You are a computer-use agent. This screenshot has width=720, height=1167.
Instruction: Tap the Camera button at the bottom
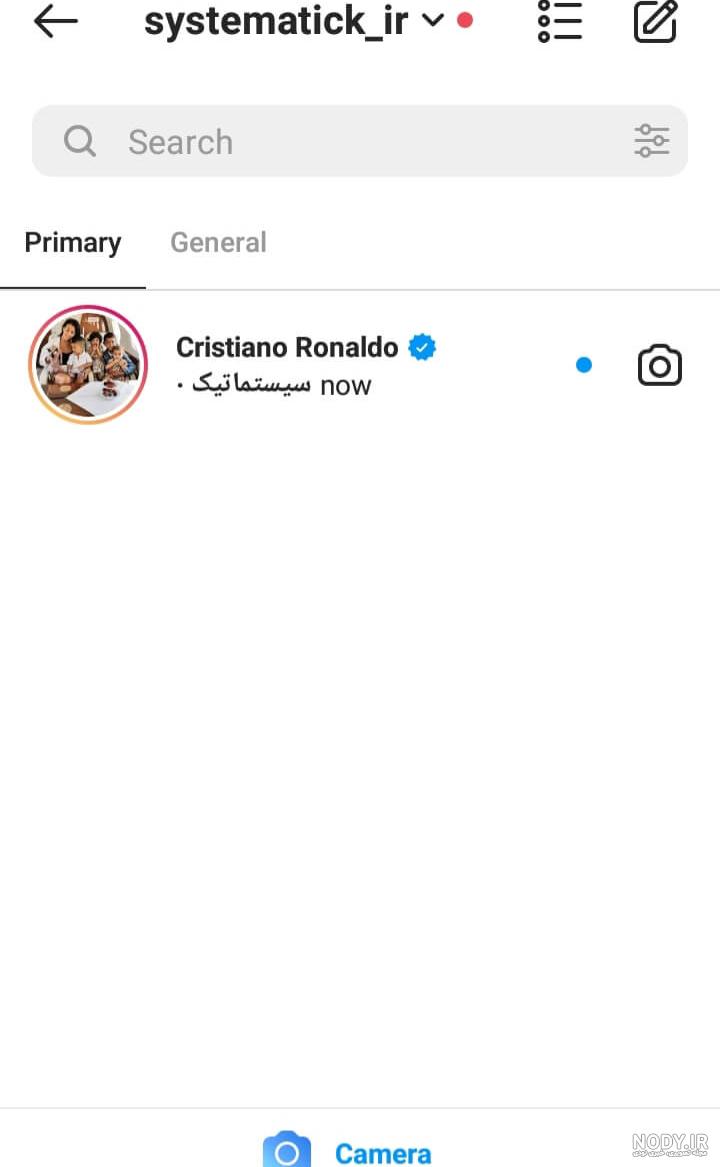pyautogui.click(x=347, y=1152)
